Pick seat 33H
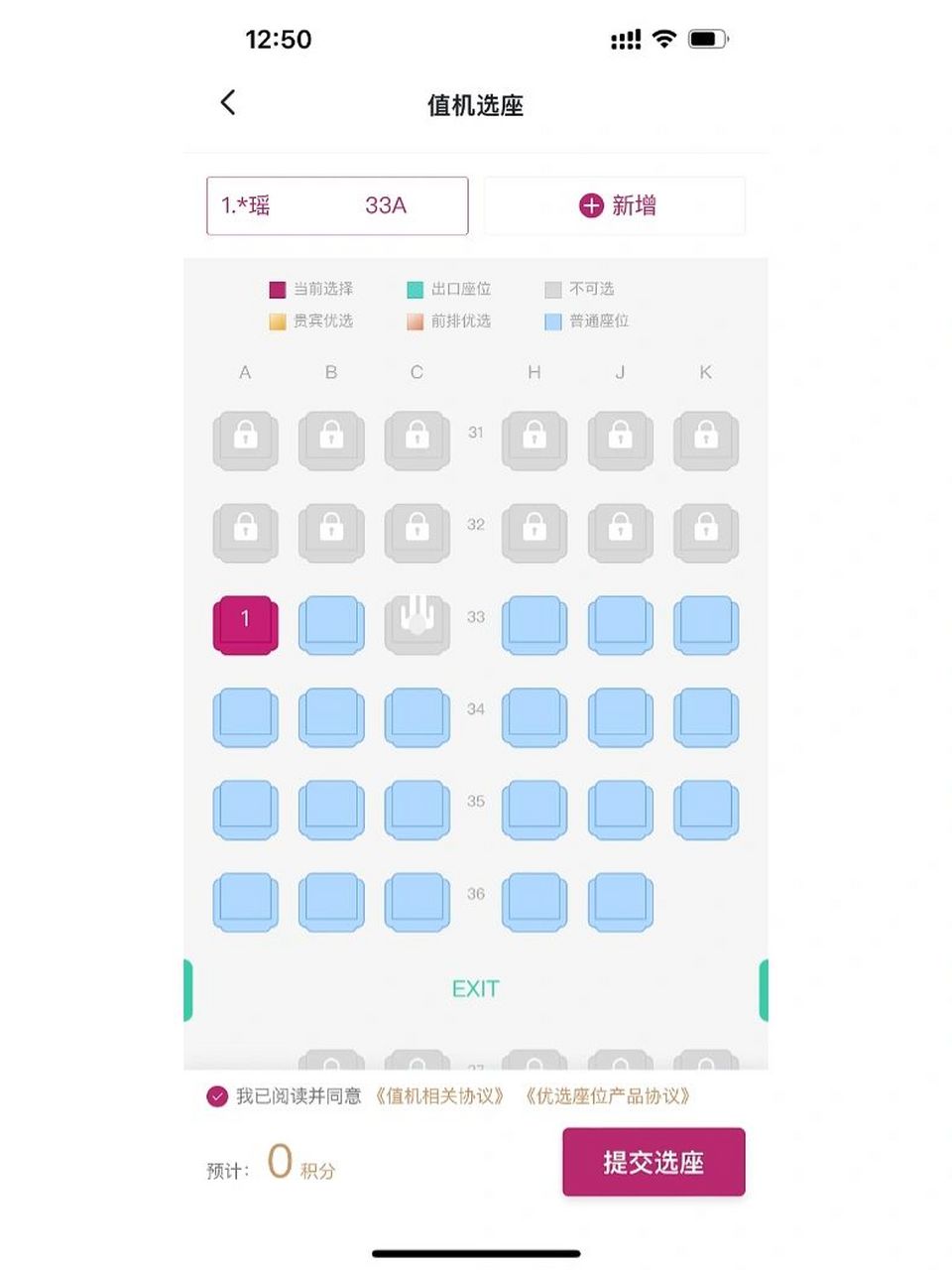This screenshot has width=952, height=1270. (535, 625)
